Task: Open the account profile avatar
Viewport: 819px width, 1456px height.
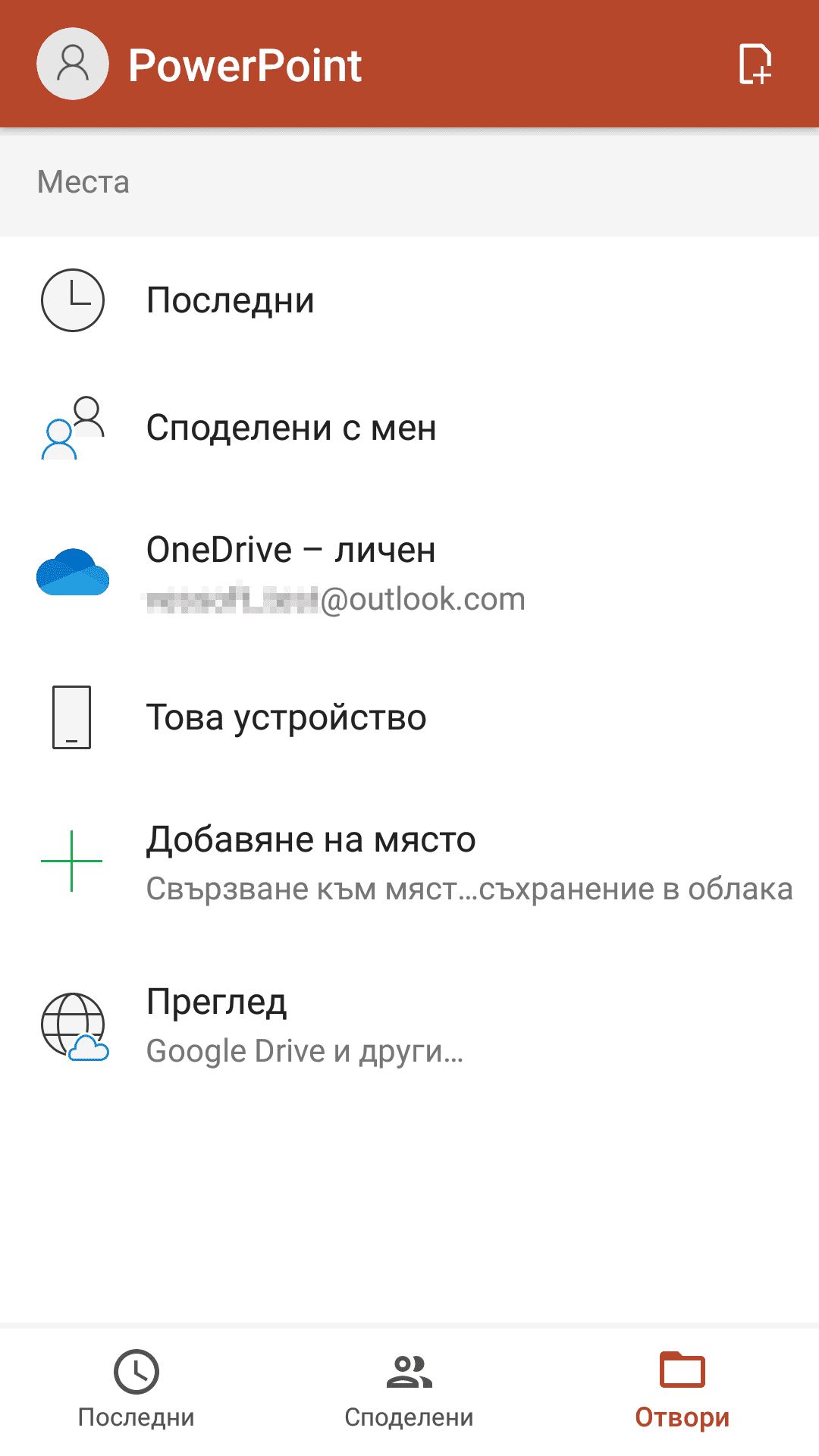Action: click(x=73, y=64)
